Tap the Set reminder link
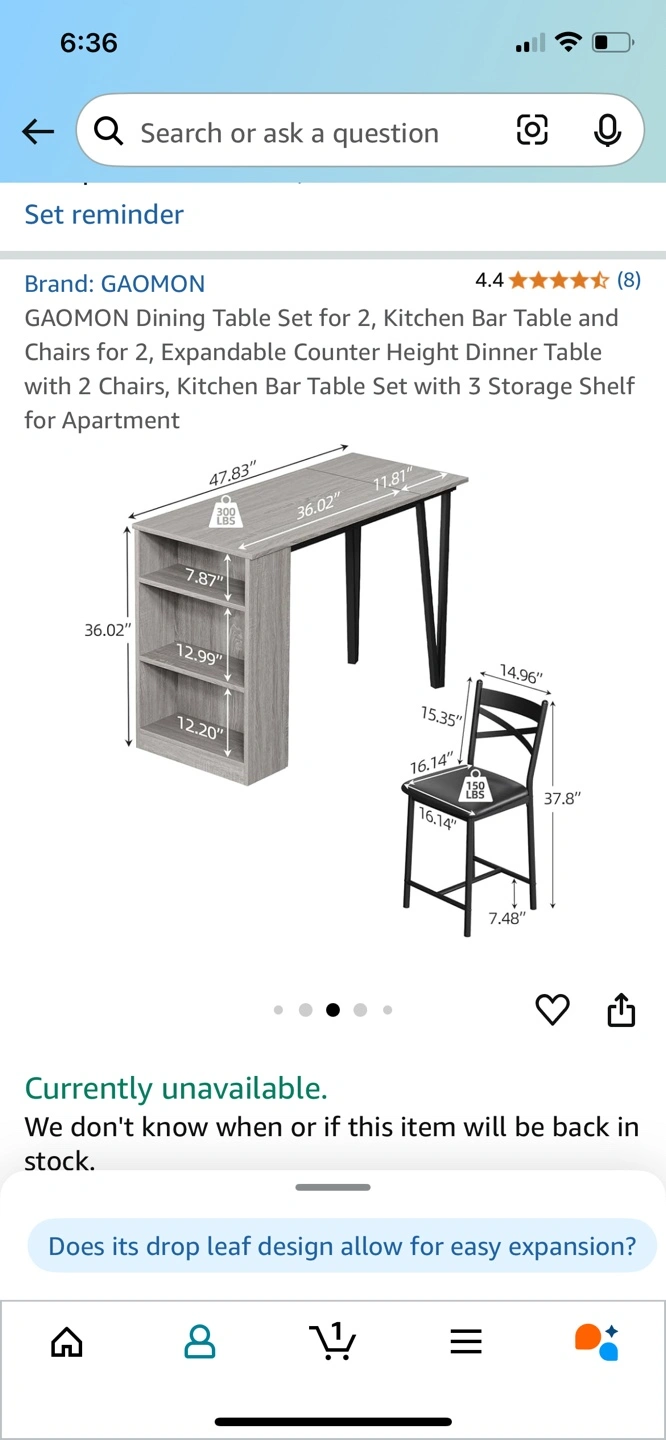The width and height of the screenshot is (666, 1440). coord(104,214)
